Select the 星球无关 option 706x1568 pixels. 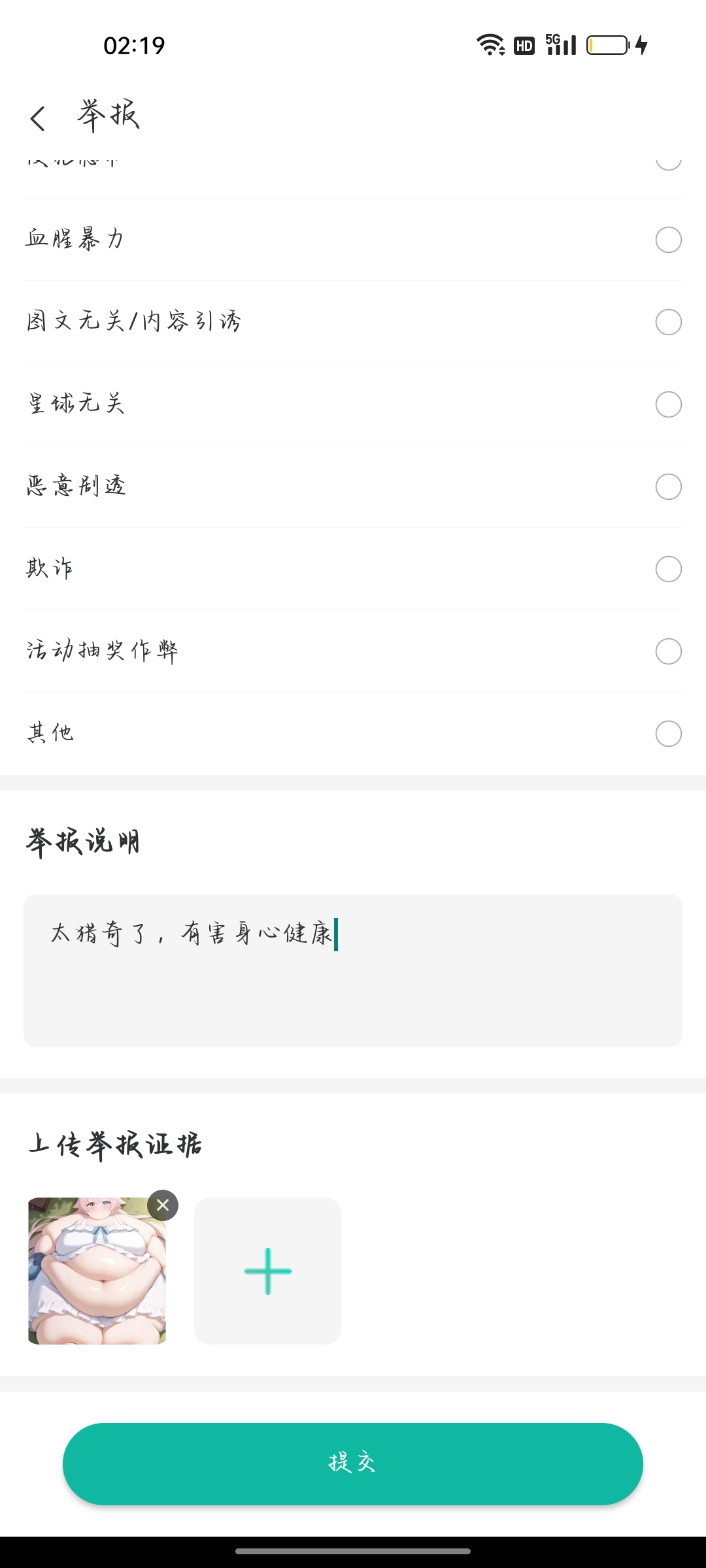click(668, 404)
